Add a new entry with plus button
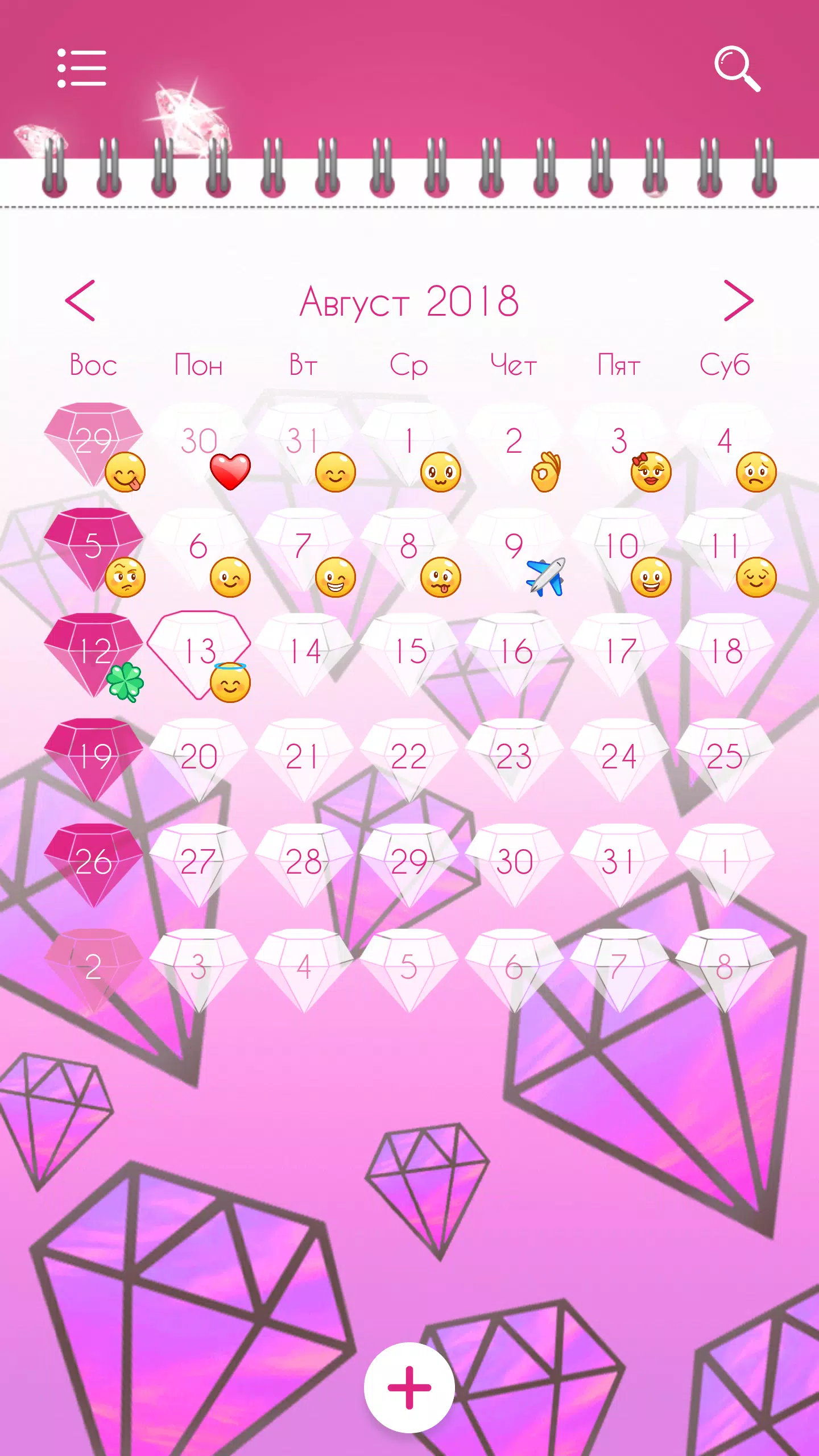Image resolution: width=819 pixels, height=1456 pixels. coord(409,1388)
